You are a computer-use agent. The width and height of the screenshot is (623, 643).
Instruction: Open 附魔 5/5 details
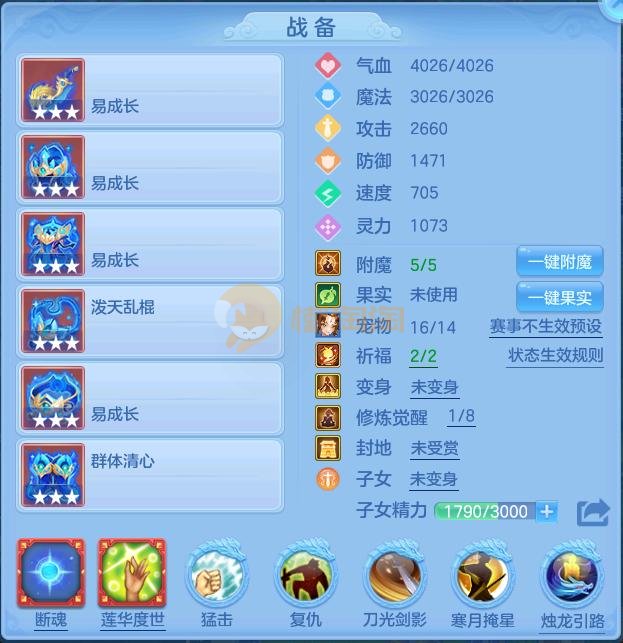[x=423, y=265]
